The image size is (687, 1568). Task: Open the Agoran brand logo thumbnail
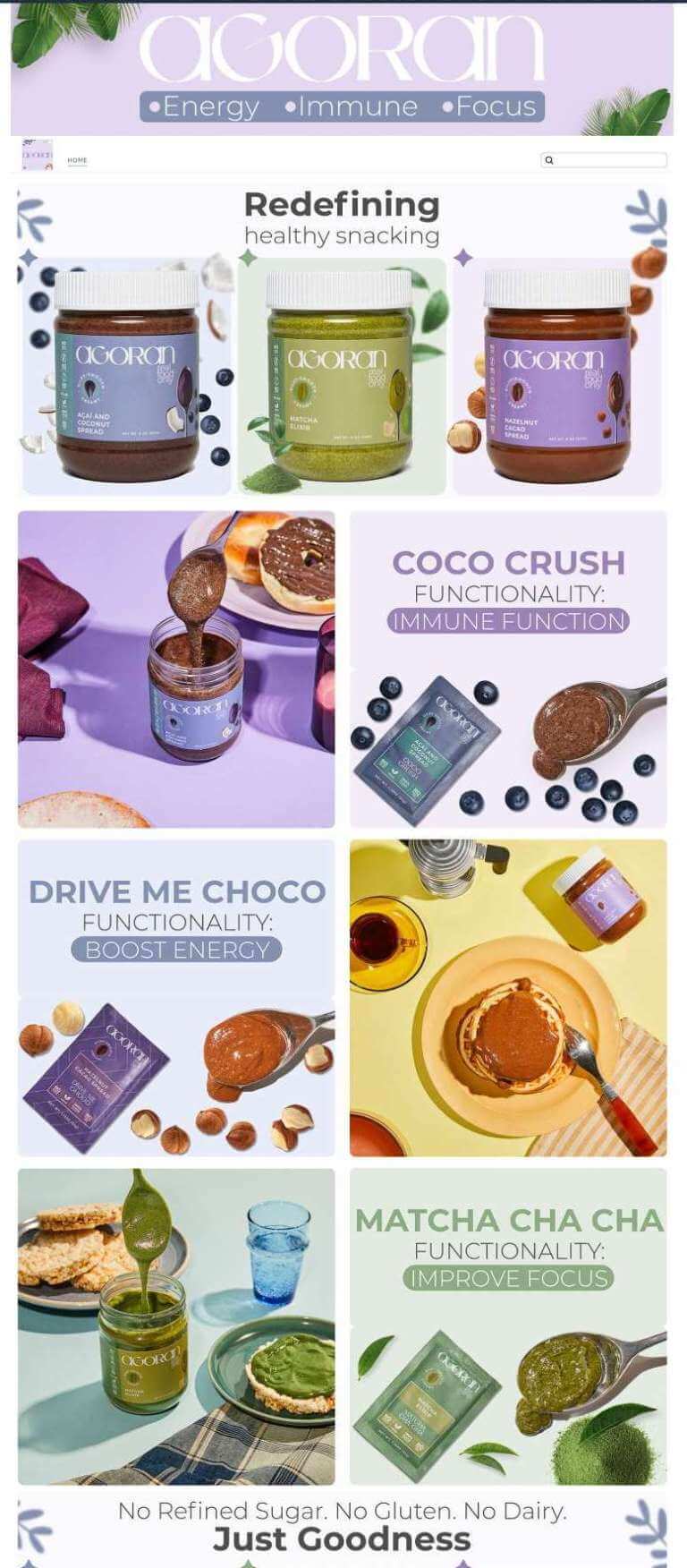pos(37,155)
